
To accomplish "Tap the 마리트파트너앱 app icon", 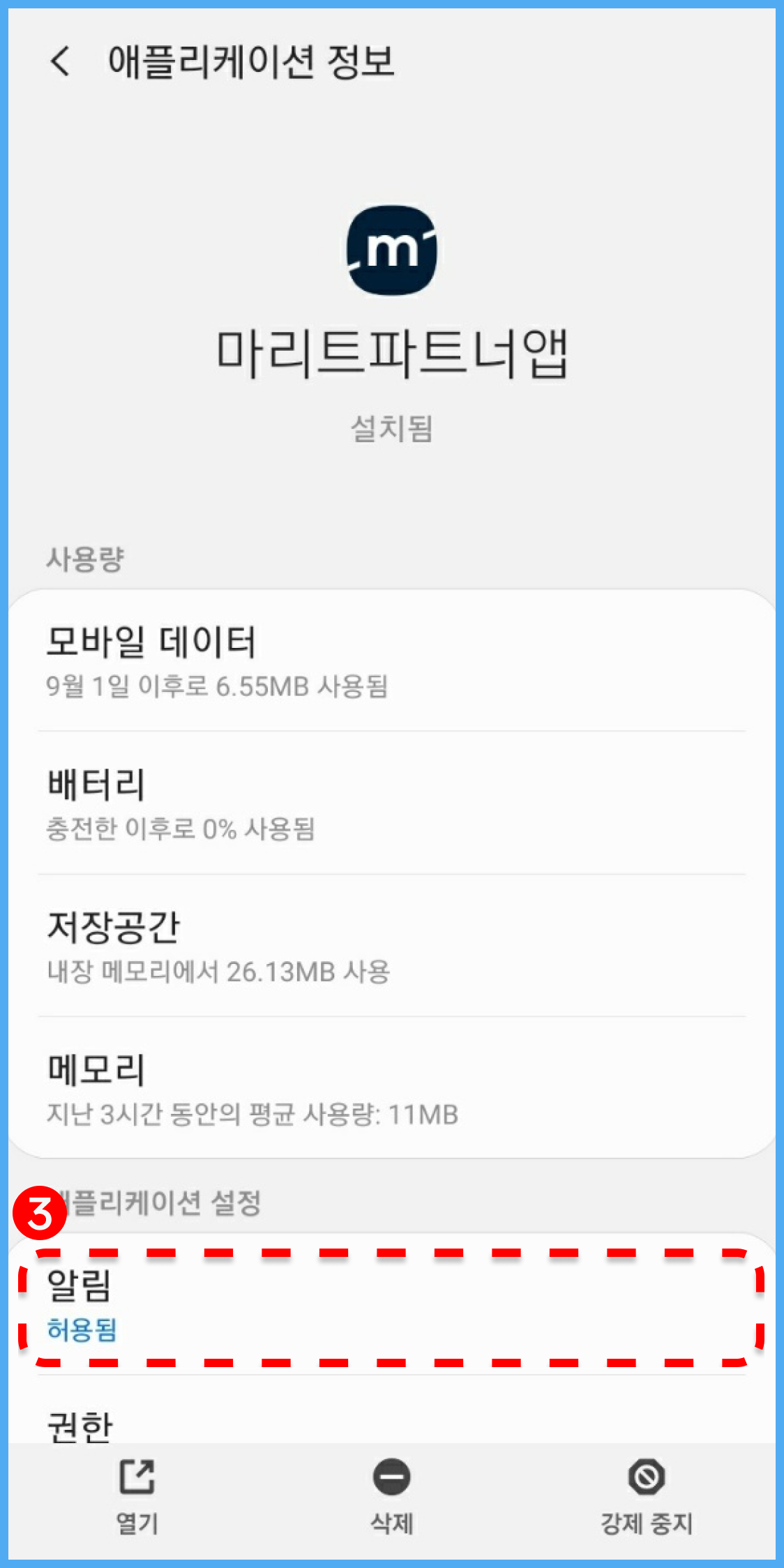I will pos(391,251).
